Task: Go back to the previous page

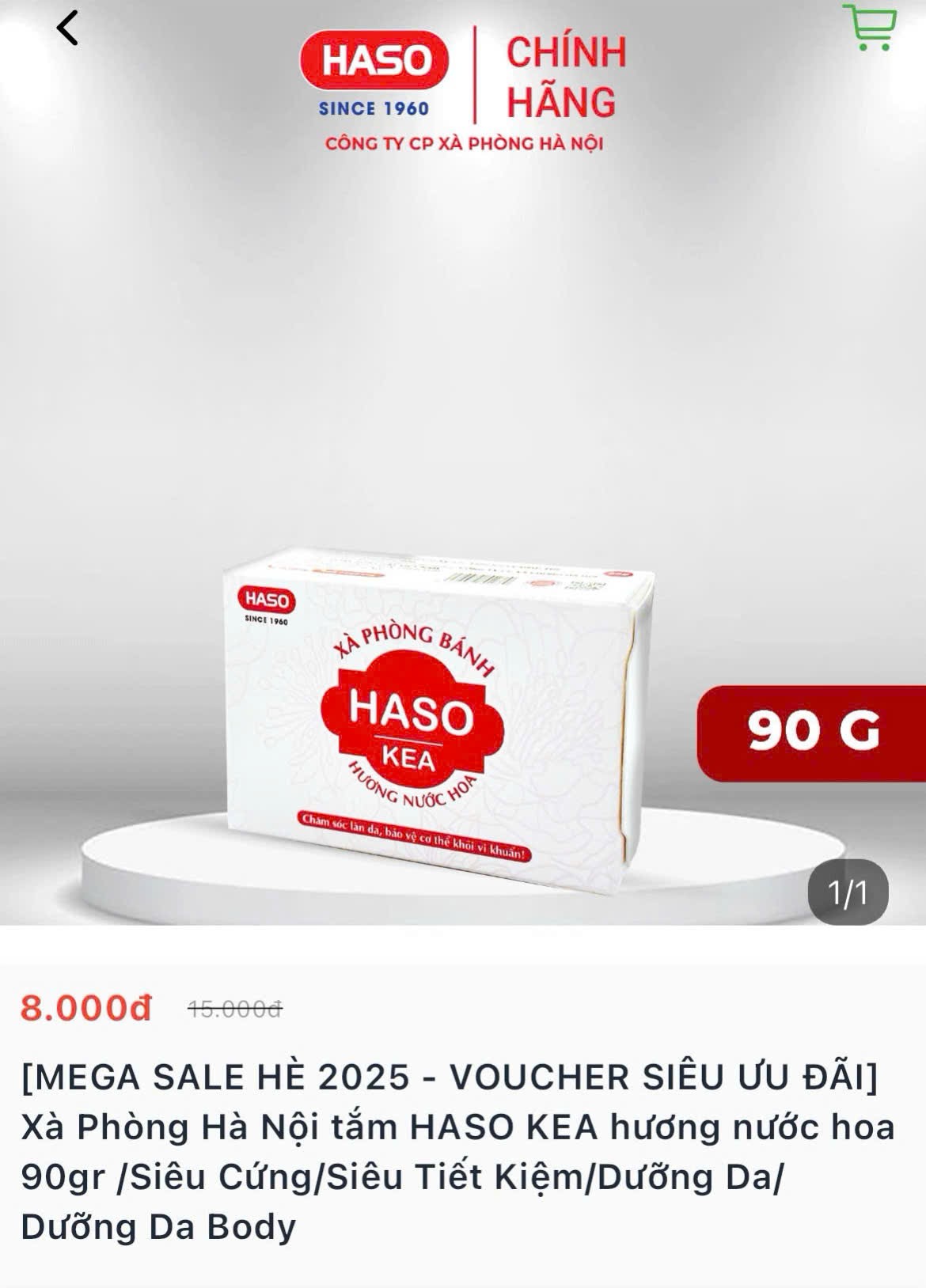Action: (x=68, y=28)
